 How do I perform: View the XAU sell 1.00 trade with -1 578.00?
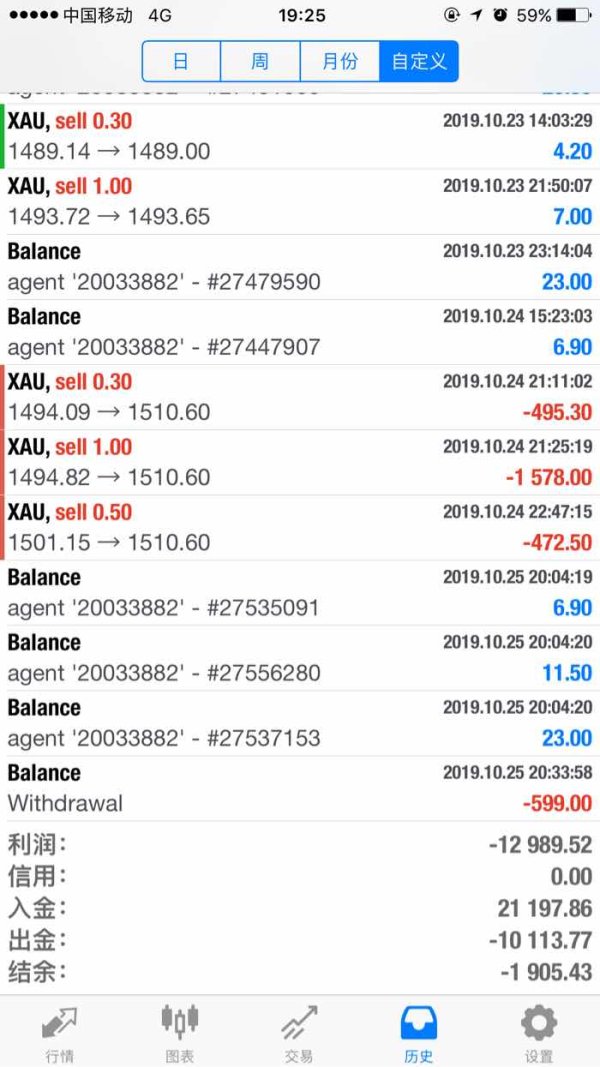tap(300, 462)
